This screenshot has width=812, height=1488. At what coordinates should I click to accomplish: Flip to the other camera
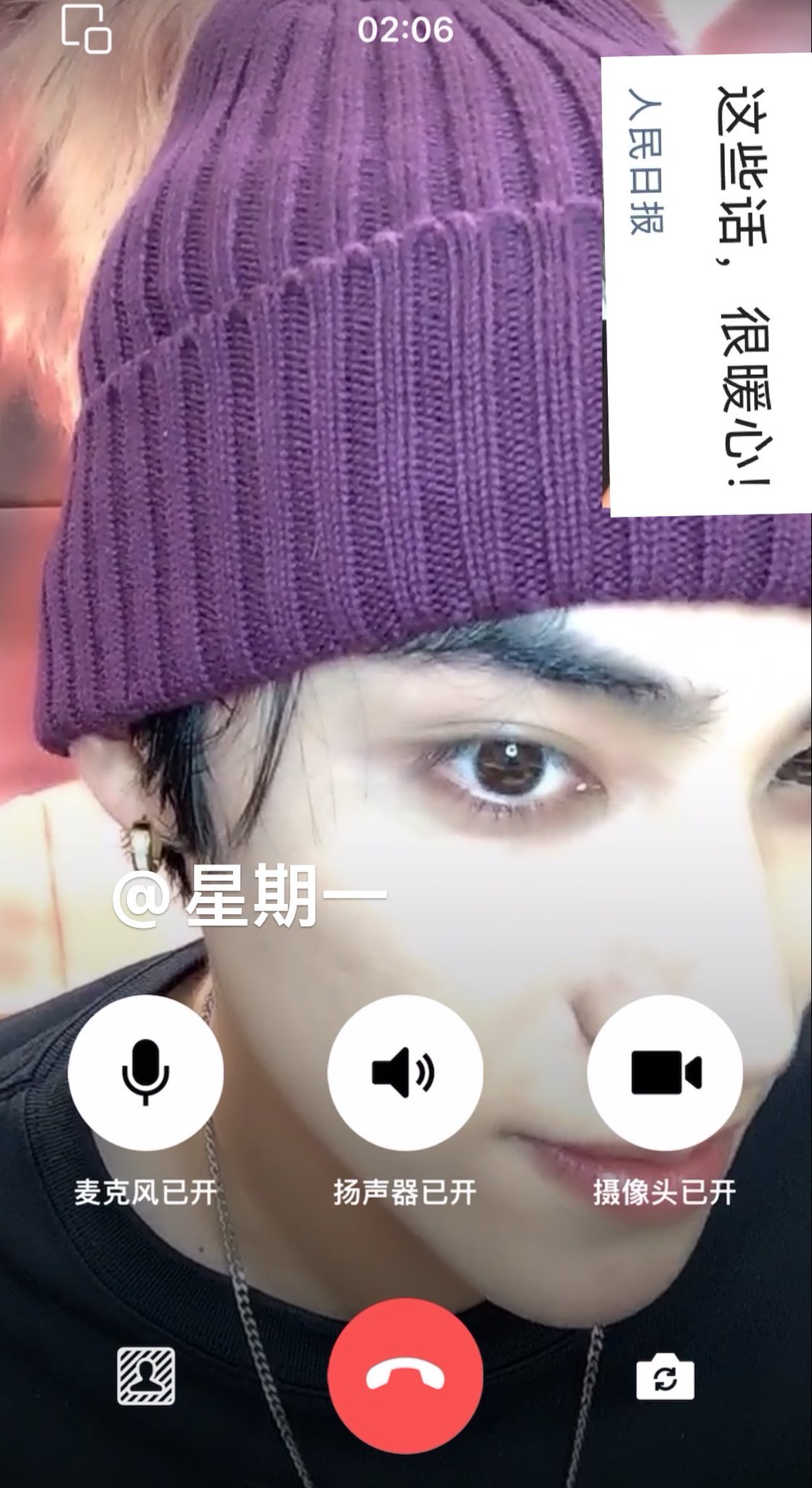tap(665, 1376)
